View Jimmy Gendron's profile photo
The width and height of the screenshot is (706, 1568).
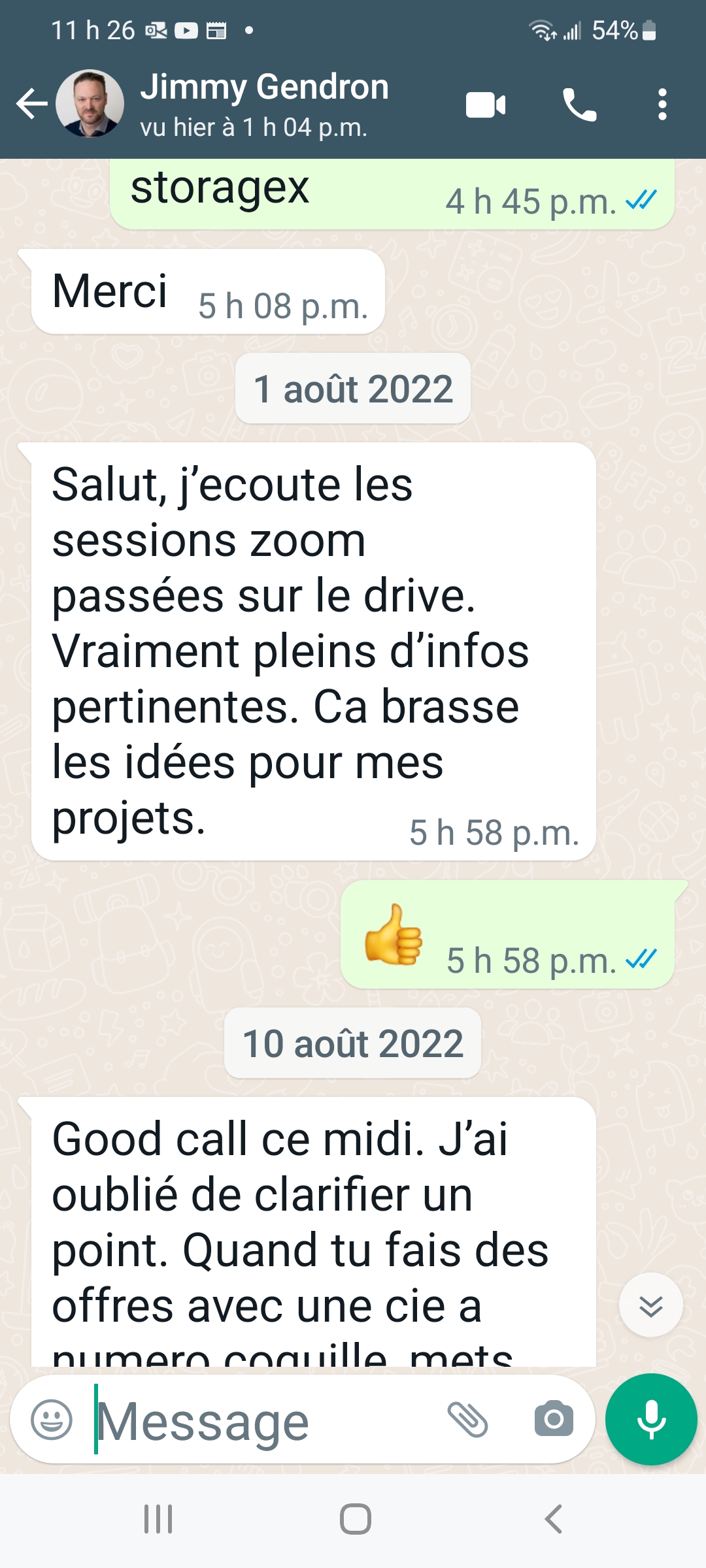click(90, 103)
